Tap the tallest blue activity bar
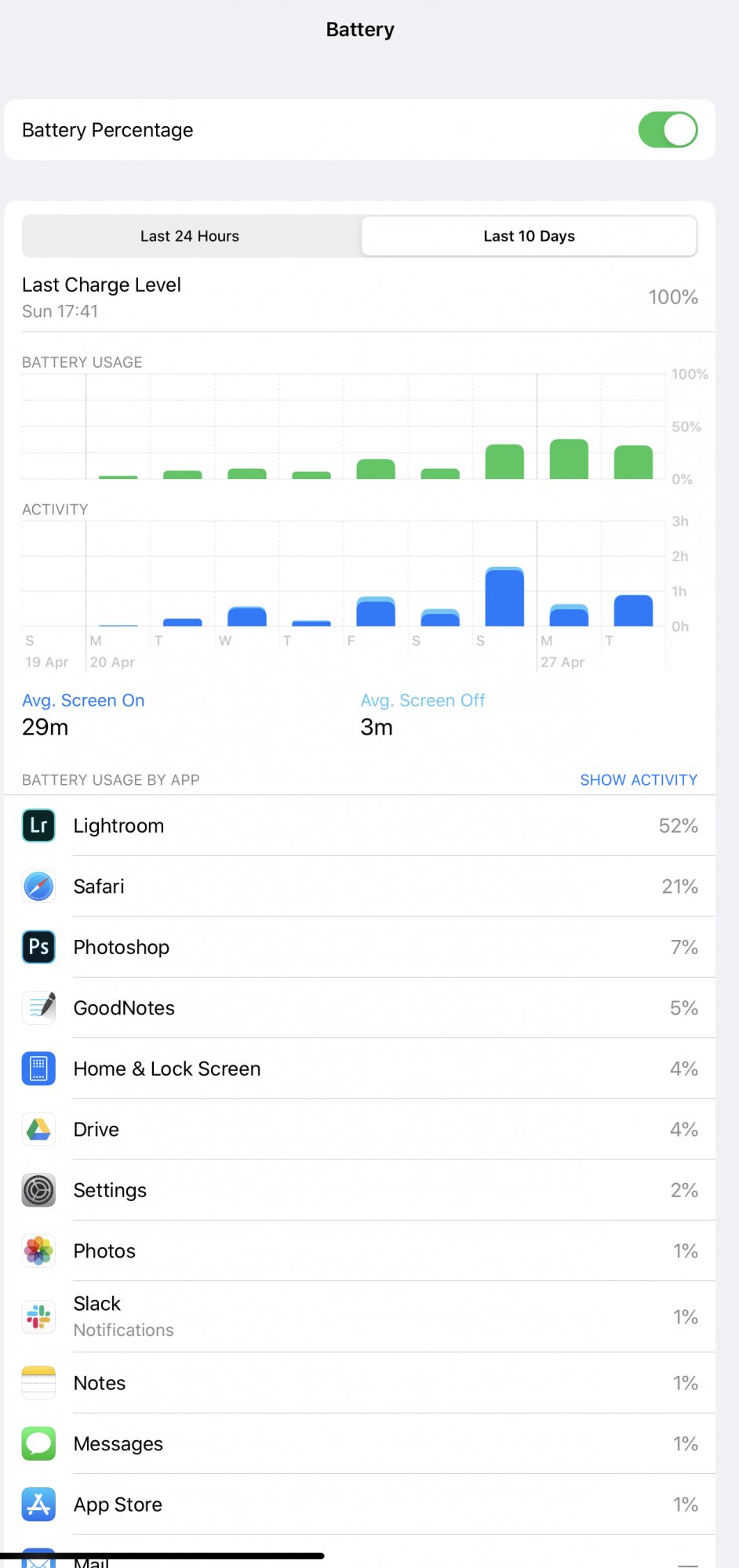 [504, 597]
